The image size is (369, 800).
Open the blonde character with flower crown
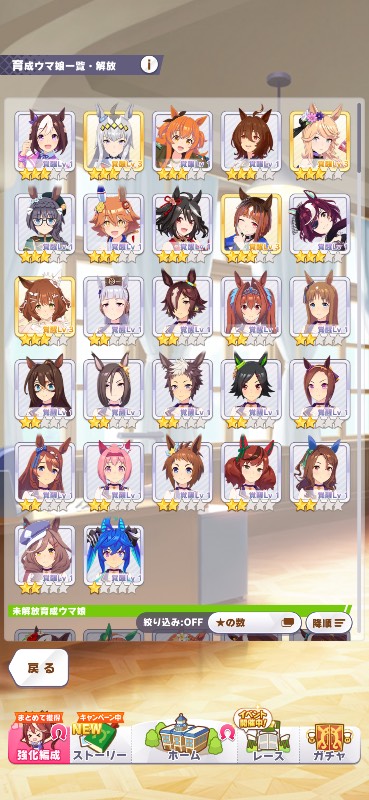coord(320,144)
